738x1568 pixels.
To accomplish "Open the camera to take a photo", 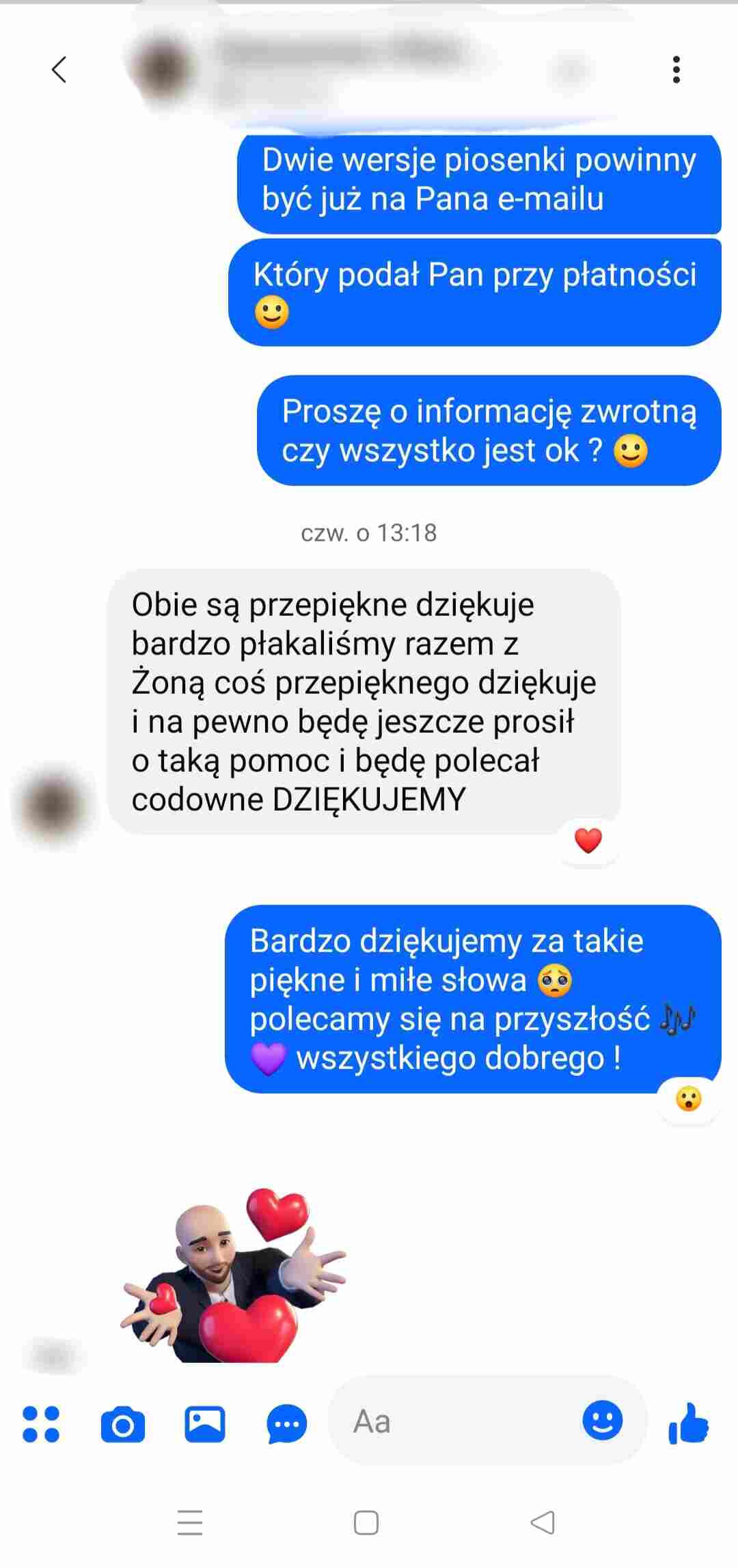I will [x=123, y=1424].
